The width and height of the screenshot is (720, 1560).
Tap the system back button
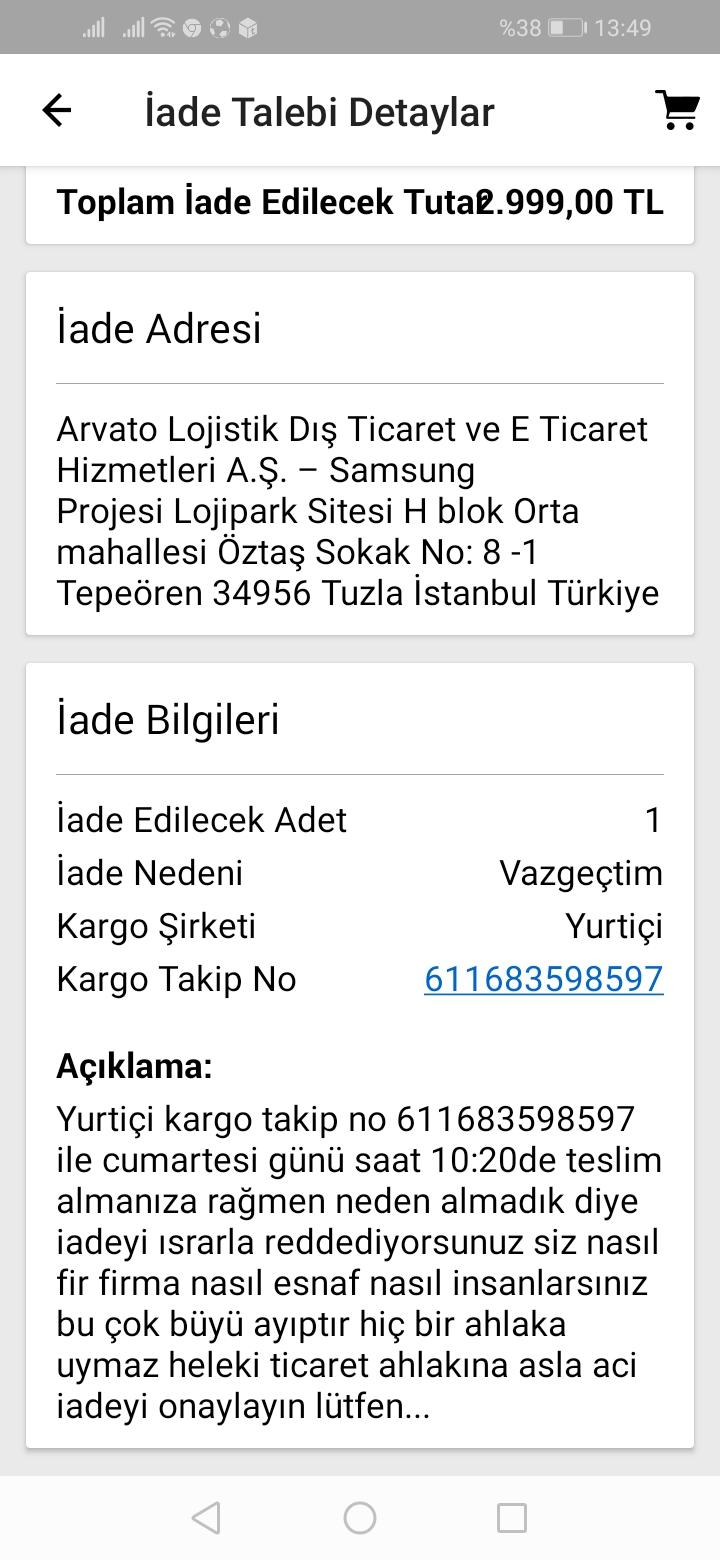206,1518
